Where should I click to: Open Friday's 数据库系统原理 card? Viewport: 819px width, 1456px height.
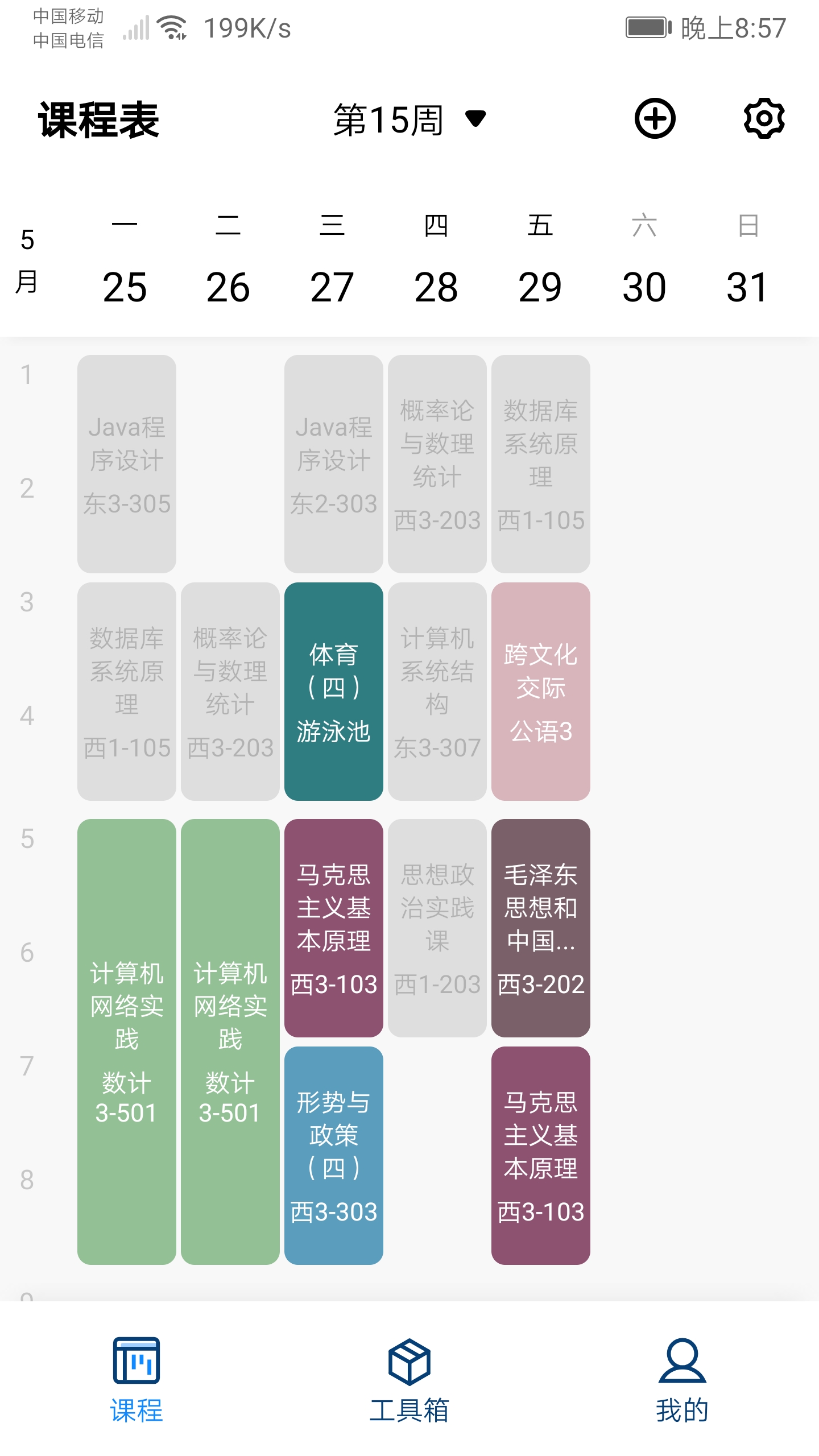tap(540, 464)
